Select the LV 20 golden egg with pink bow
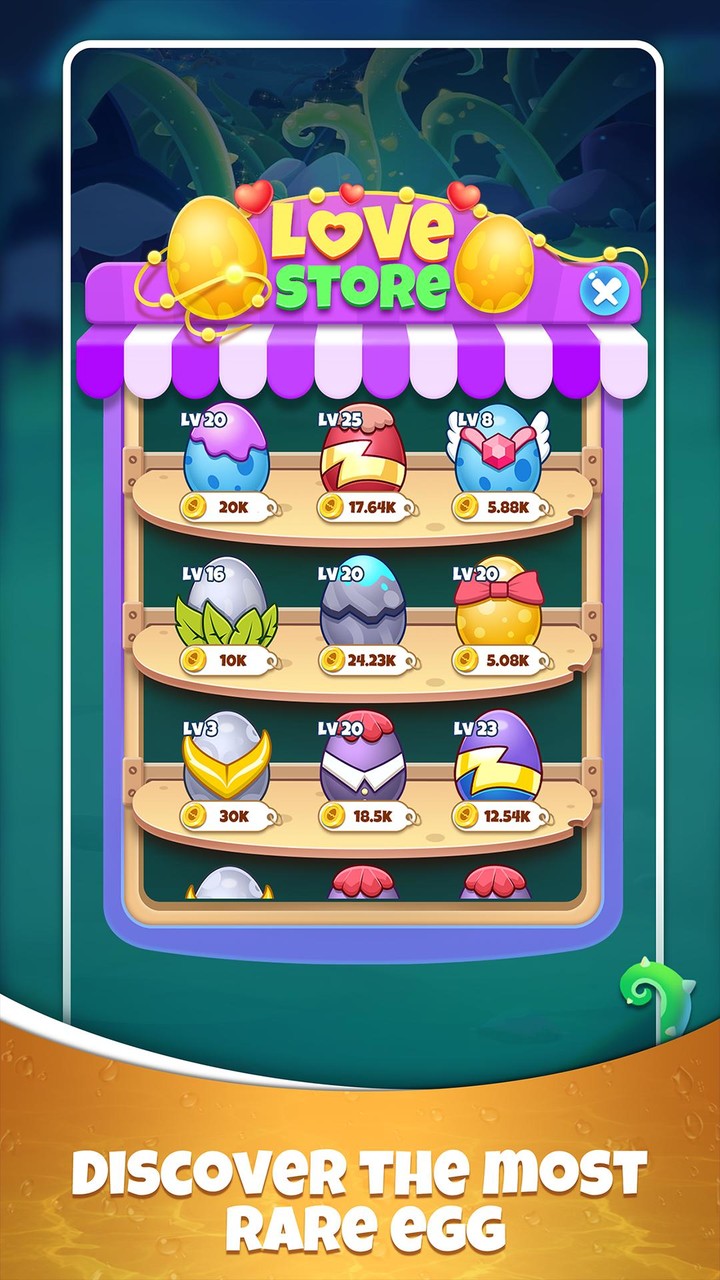The height and width of the screenshot is (1280, 720). pyautogui.click(x=497, y=610)
